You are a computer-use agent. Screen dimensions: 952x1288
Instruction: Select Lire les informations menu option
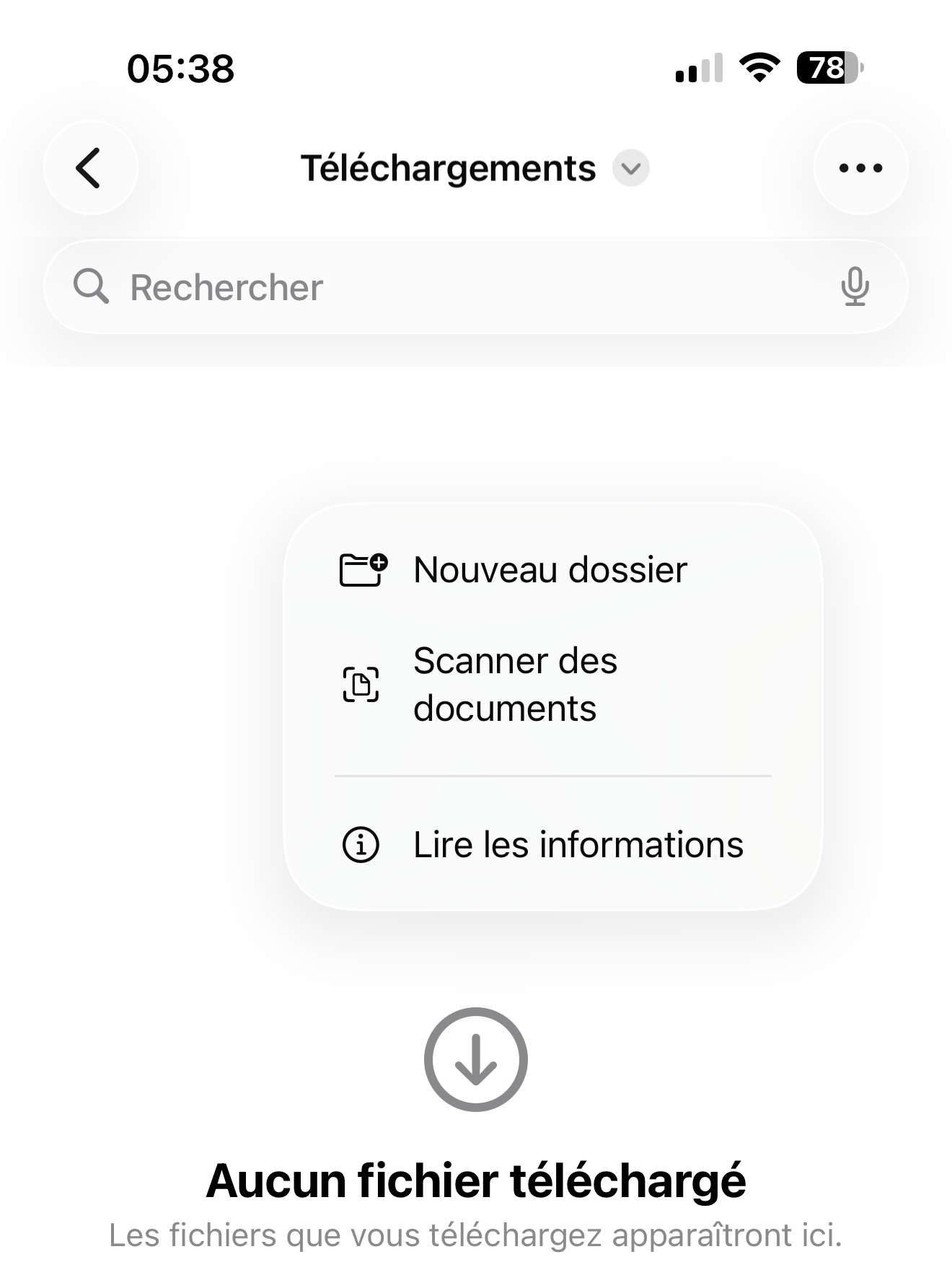point(577,846)
